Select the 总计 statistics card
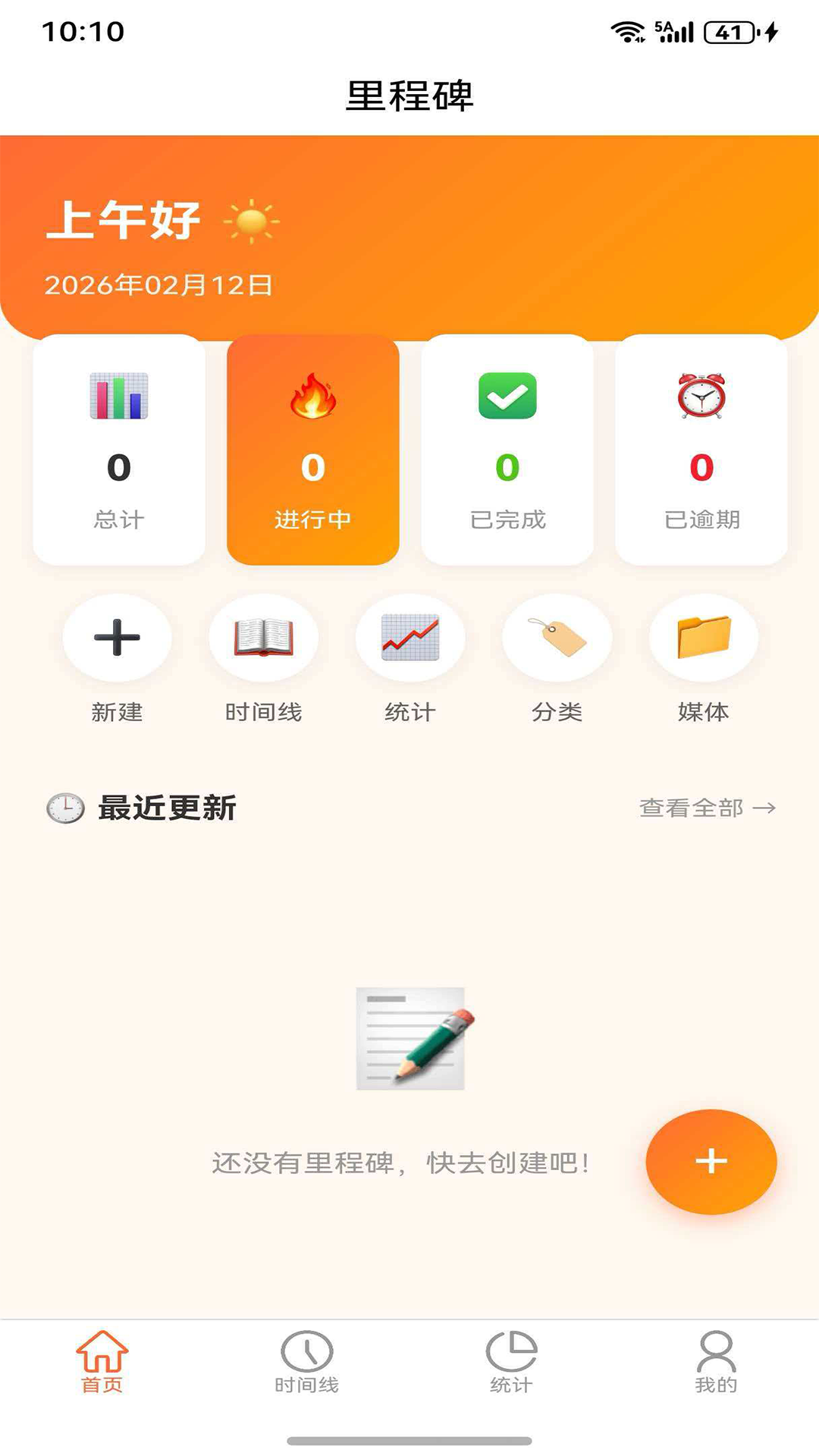Screen dimensions: 819x1456 pos(118,449)
